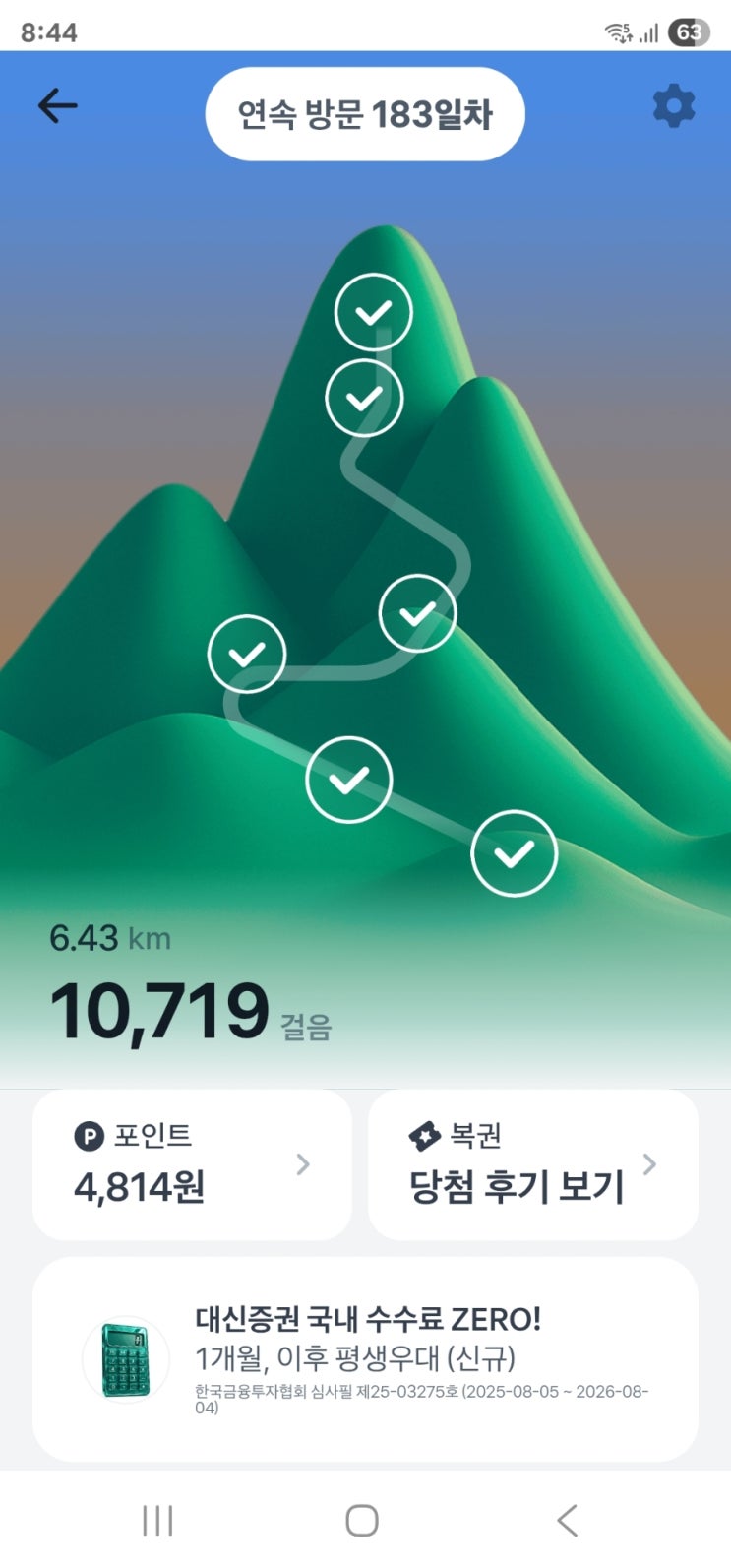This screenshot has width=731, height=1568.
Task: Open the 포인트 4,814원 card
Action: click(x=192, y=1164)
